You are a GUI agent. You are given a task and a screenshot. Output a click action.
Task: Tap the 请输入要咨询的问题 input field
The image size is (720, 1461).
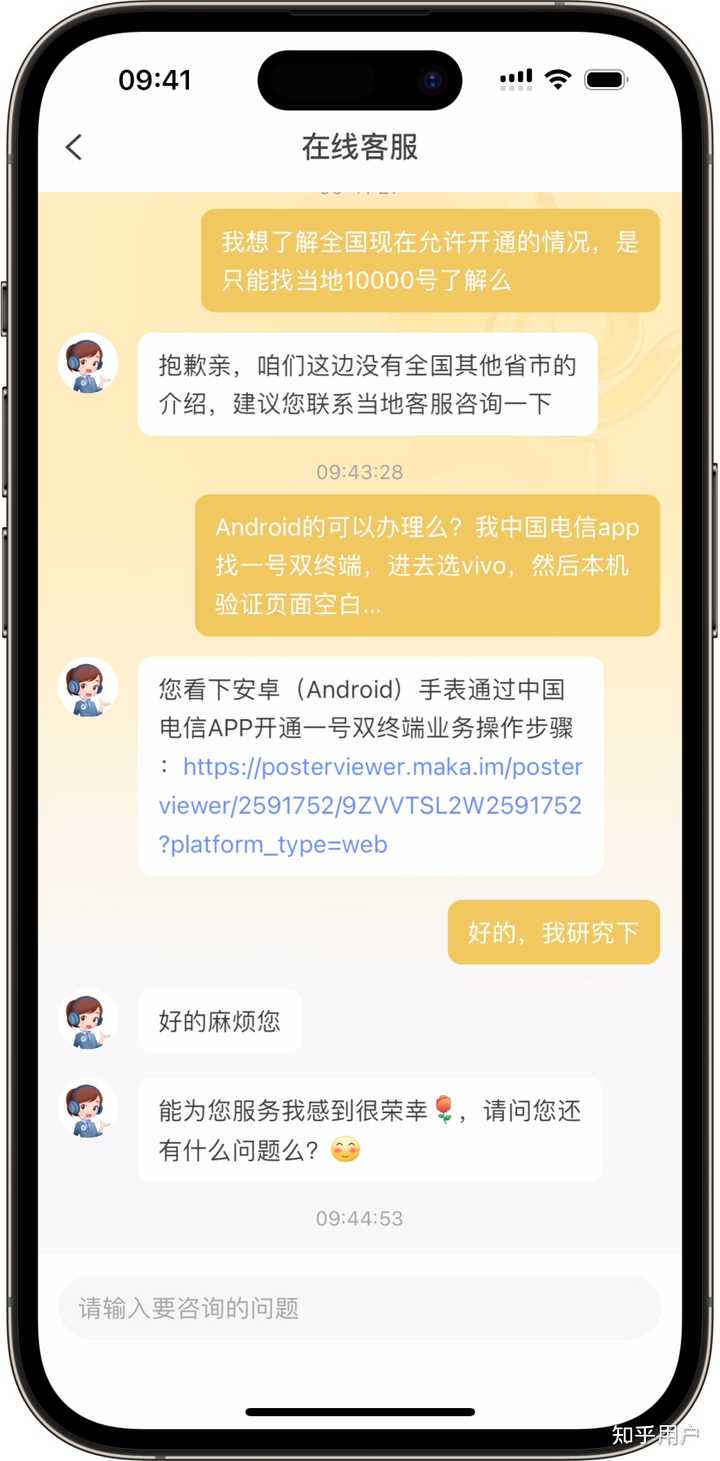pyautogui.click(x=360, y=1308)
